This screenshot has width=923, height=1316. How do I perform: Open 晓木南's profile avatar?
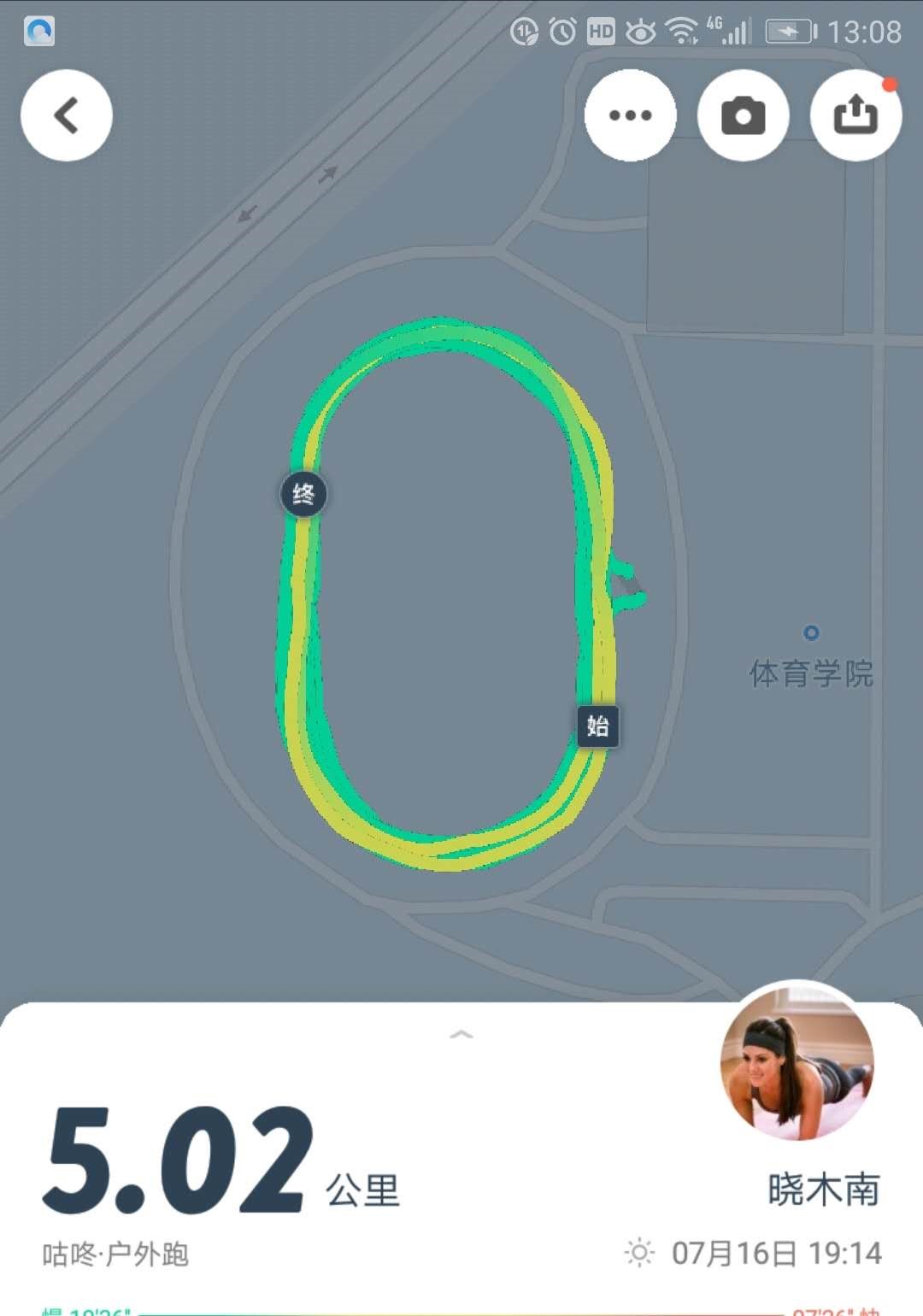pyautogui.click(x=797, y=1061)
